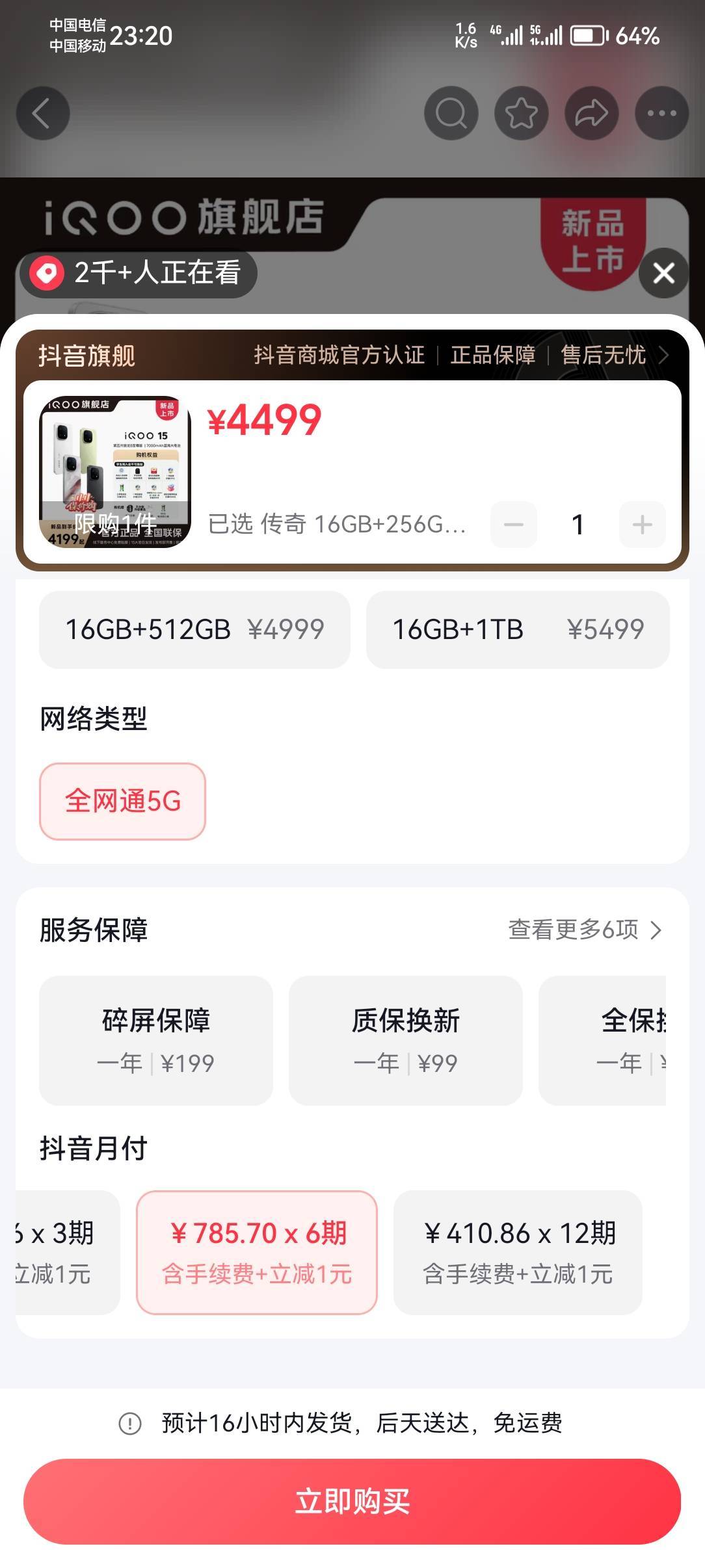Add 碎屏保障 one-year ¥199 protection
Screen dimensions: 705x1568
(x=156, y=1040)
